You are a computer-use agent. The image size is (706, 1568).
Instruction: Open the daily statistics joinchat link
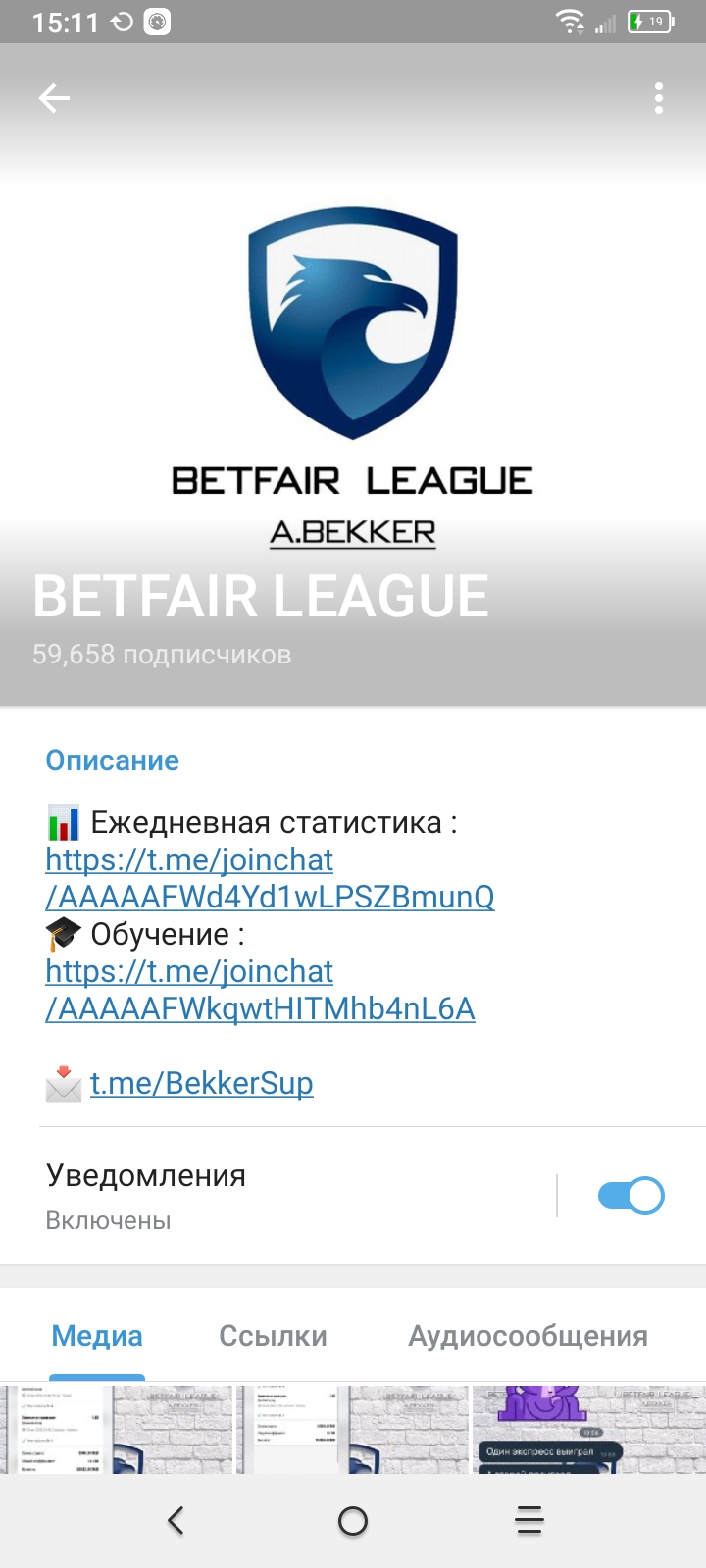(x=270, y=878)
